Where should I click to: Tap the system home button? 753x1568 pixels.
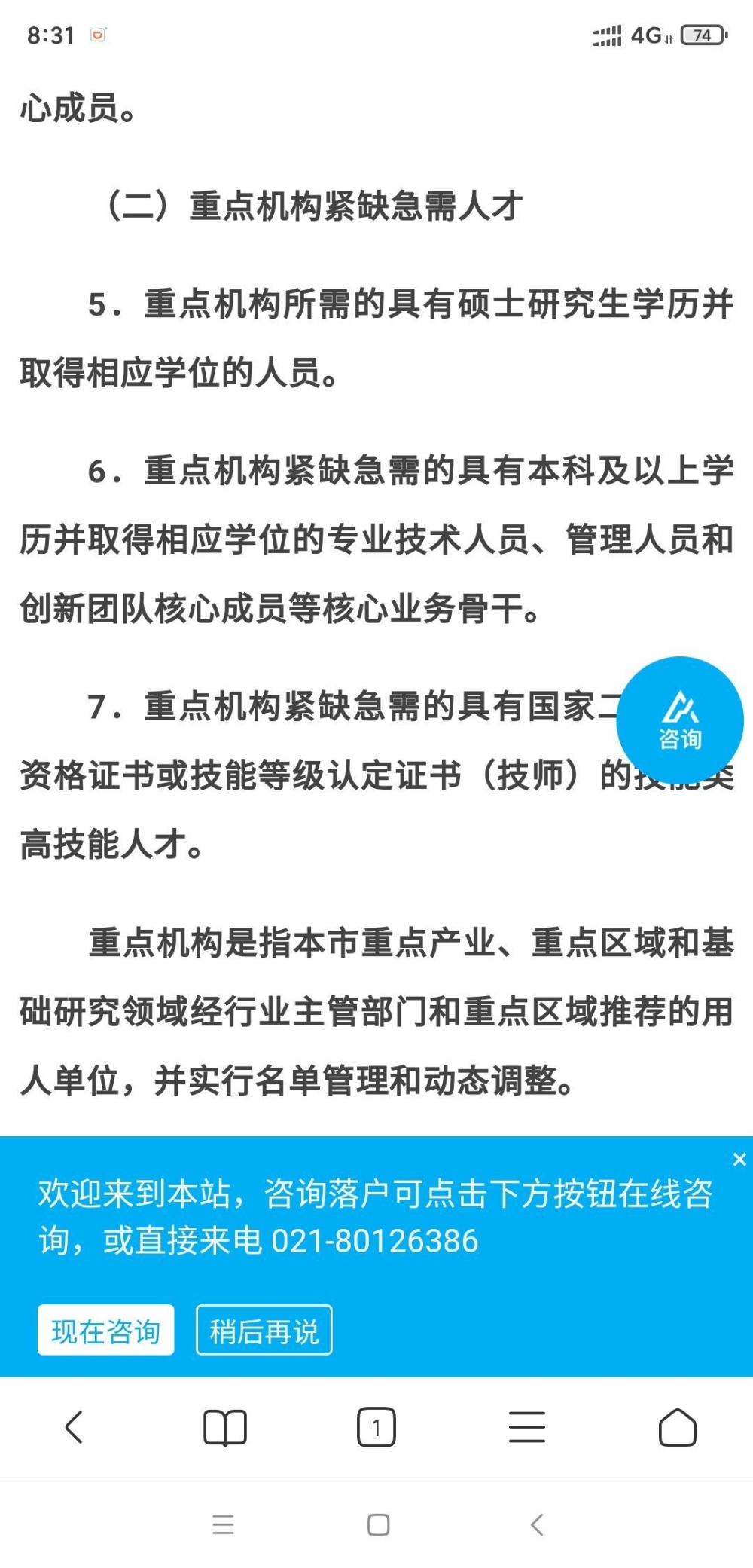tap(378, 1524)
